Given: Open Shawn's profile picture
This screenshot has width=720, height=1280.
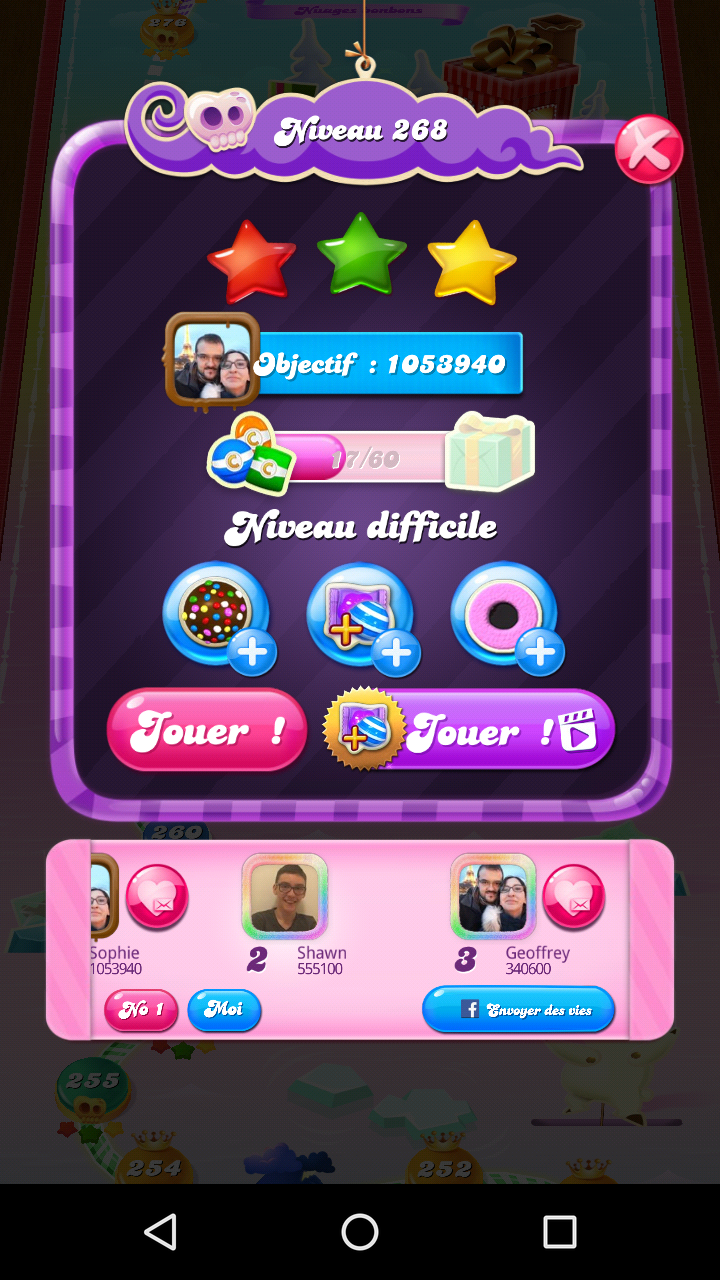Looking at the screenshot, I should (285, 896).
